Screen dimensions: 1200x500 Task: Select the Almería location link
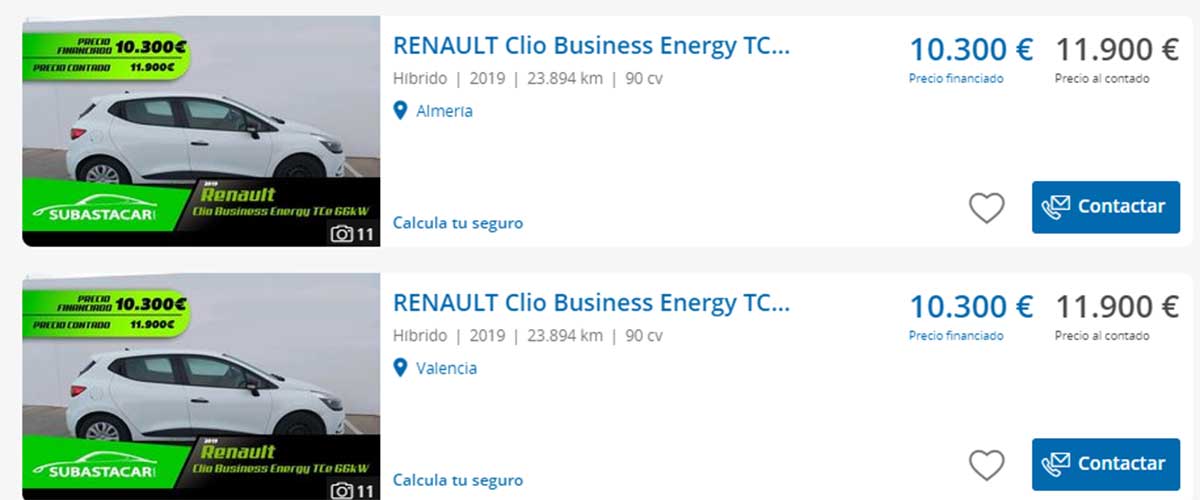(x=444, y=111)
